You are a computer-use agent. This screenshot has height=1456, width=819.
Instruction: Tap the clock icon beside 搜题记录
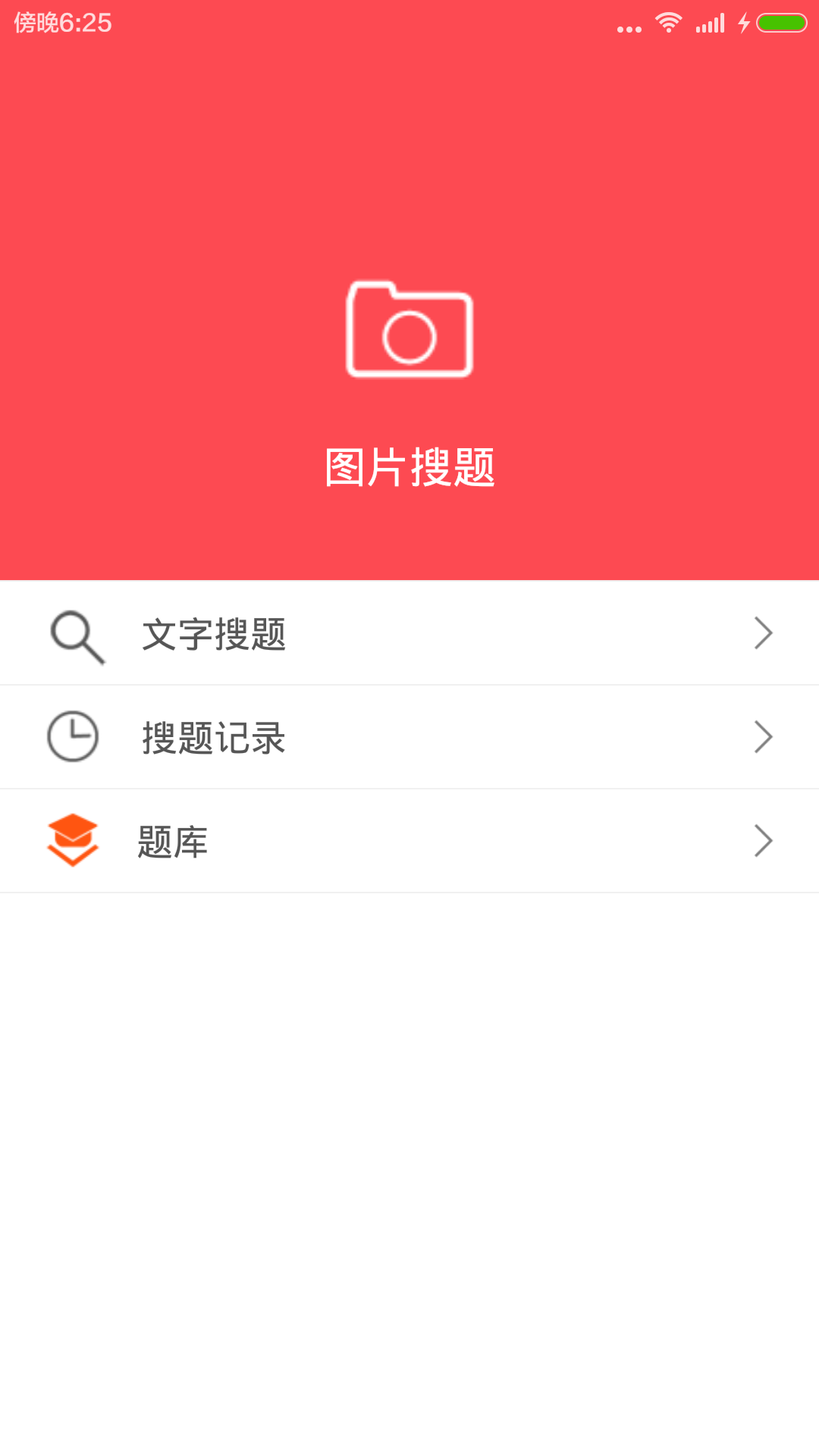(73, 736)
